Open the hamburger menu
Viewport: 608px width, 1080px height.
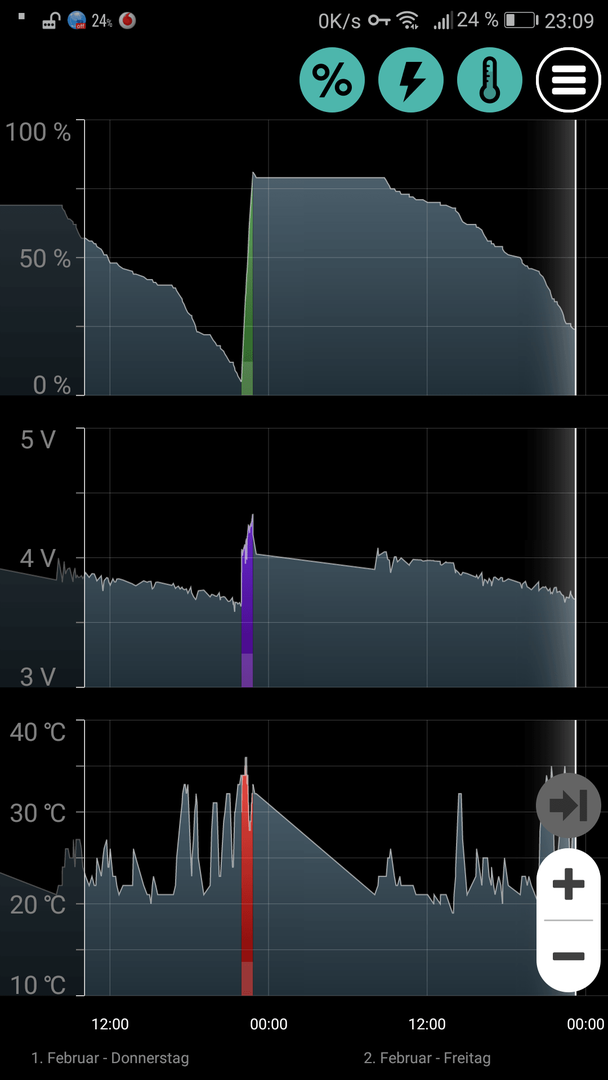point(569,80)
